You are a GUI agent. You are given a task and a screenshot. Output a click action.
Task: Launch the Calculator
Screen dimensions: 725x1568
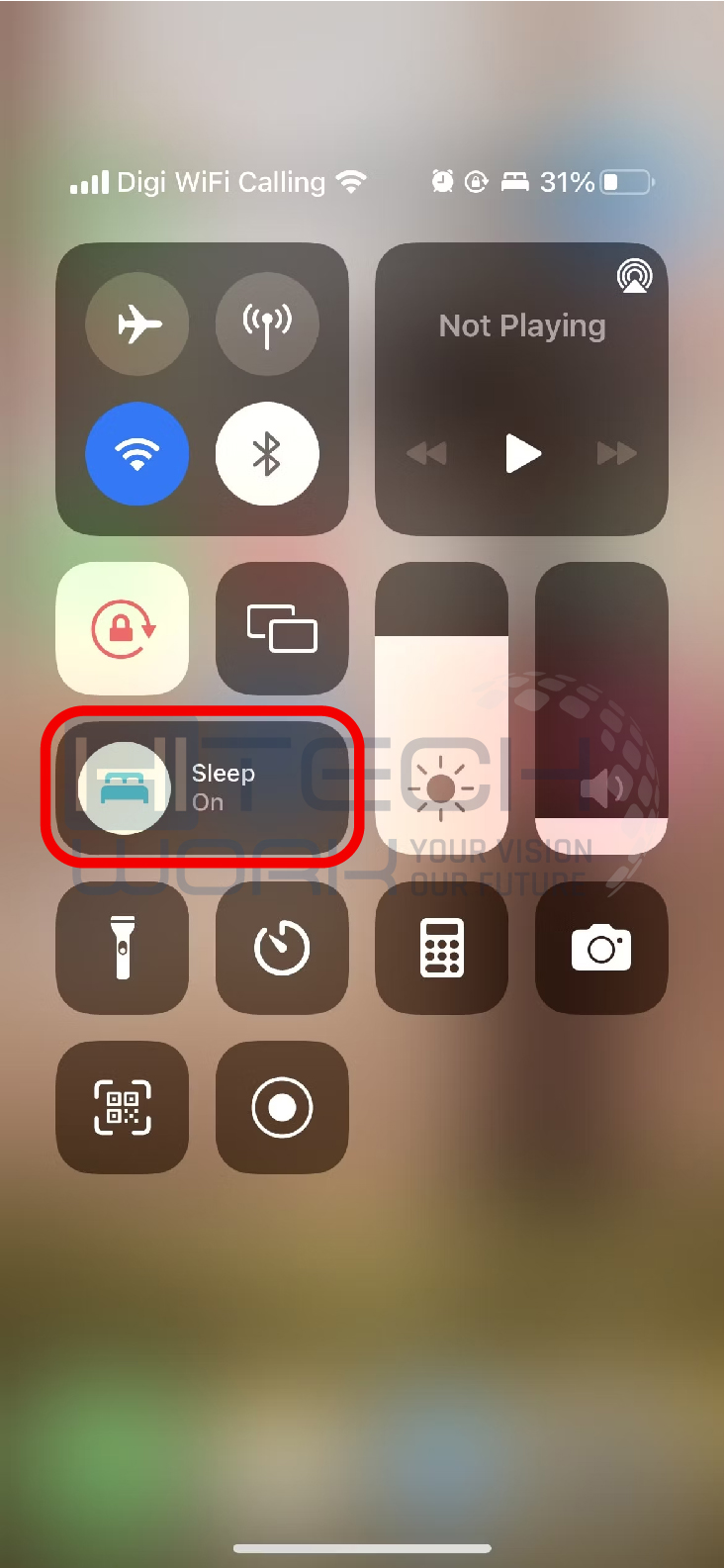[442, 948]
